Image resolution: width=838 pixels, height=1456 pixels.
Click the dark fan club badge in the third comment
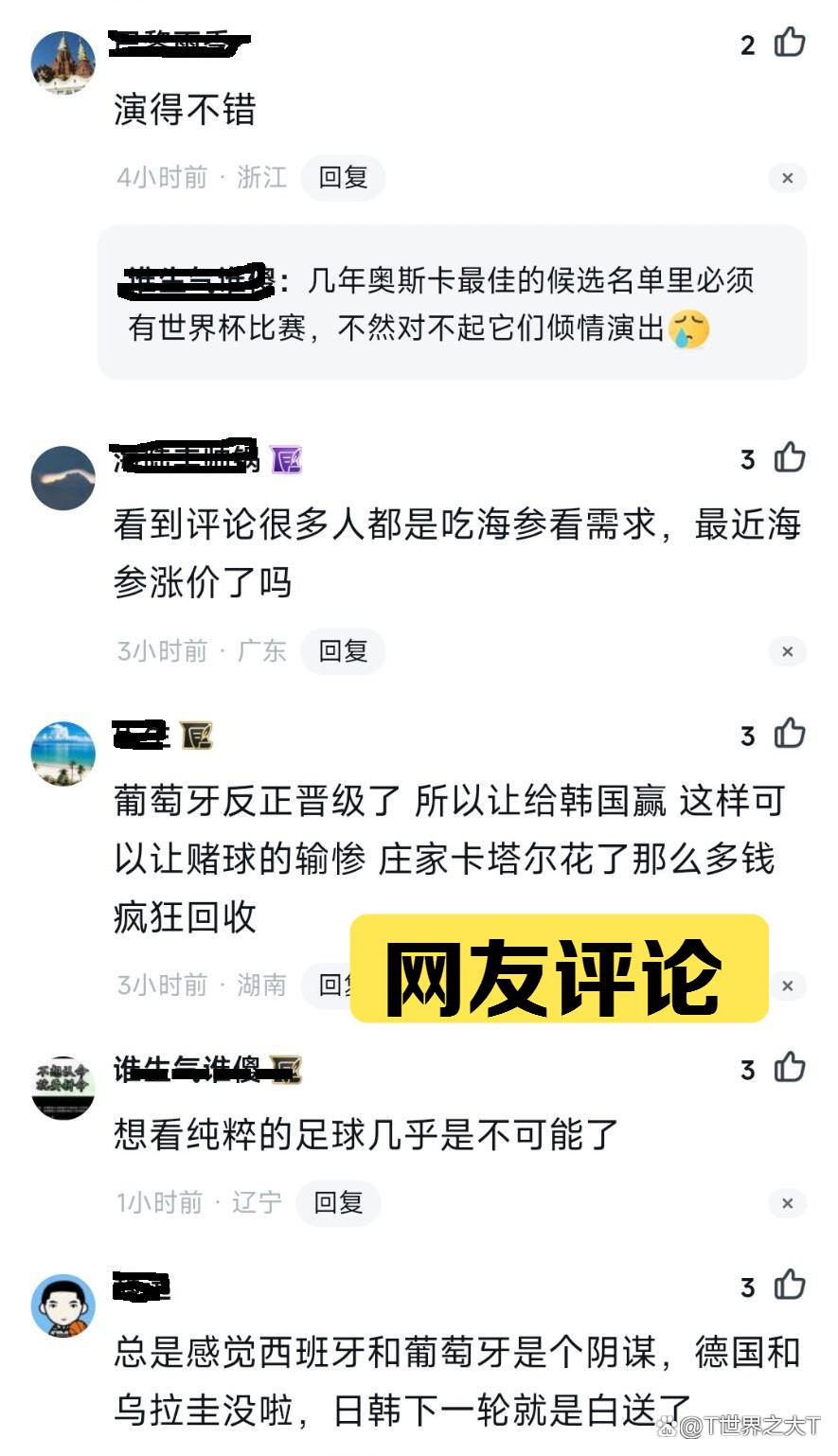[x=196, y=734]
